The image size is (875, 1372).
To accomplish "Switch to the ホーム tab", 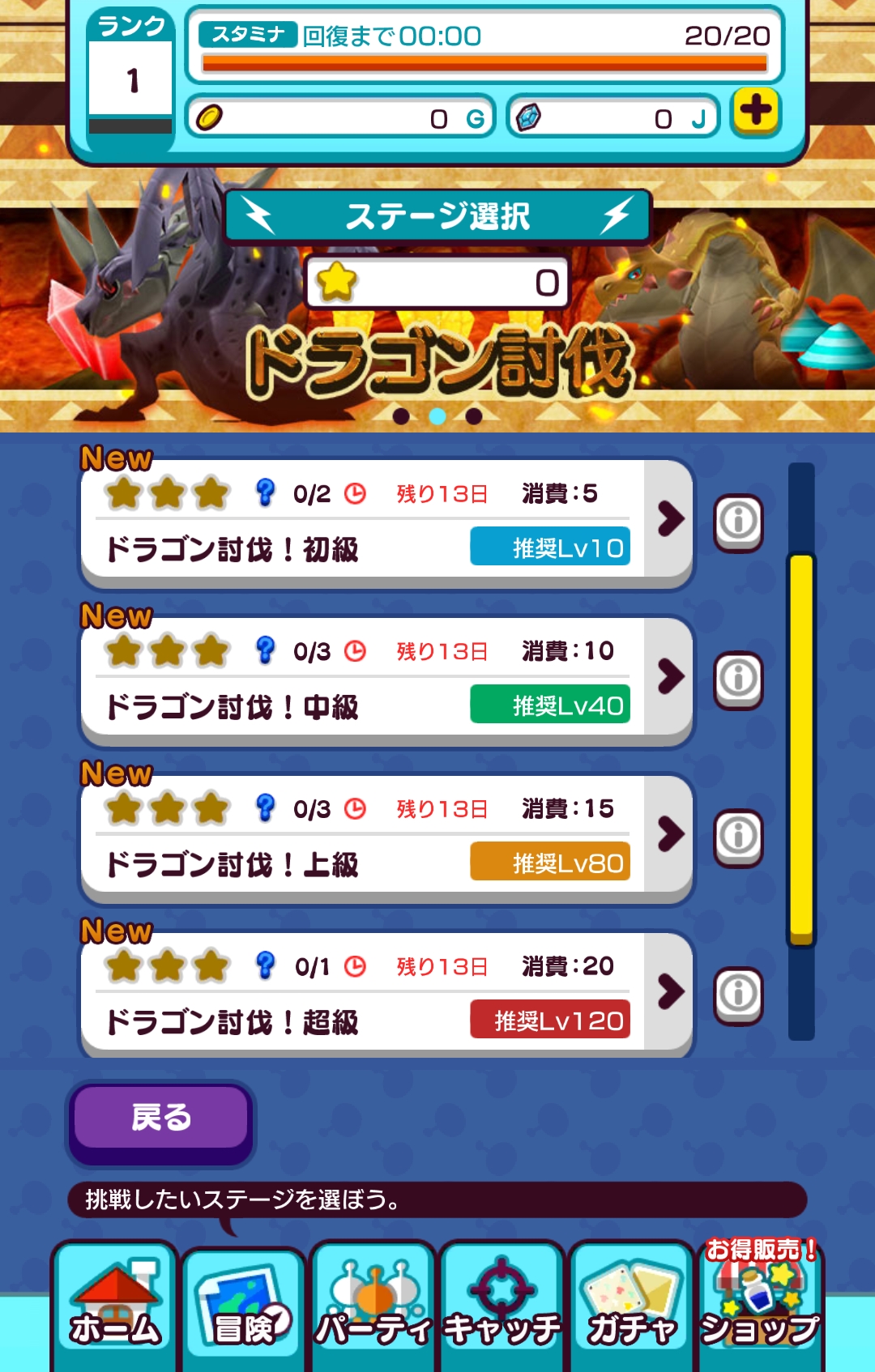I will coord(115,1306).
